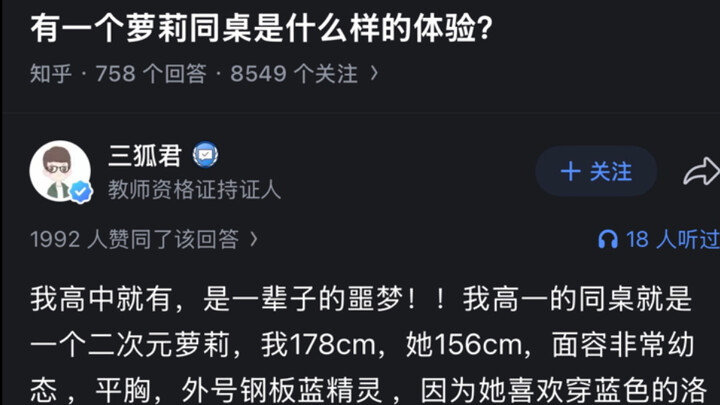Share this answer via arrow icon
The height and width of the screenshot is (405, 720).
[701, 172]
